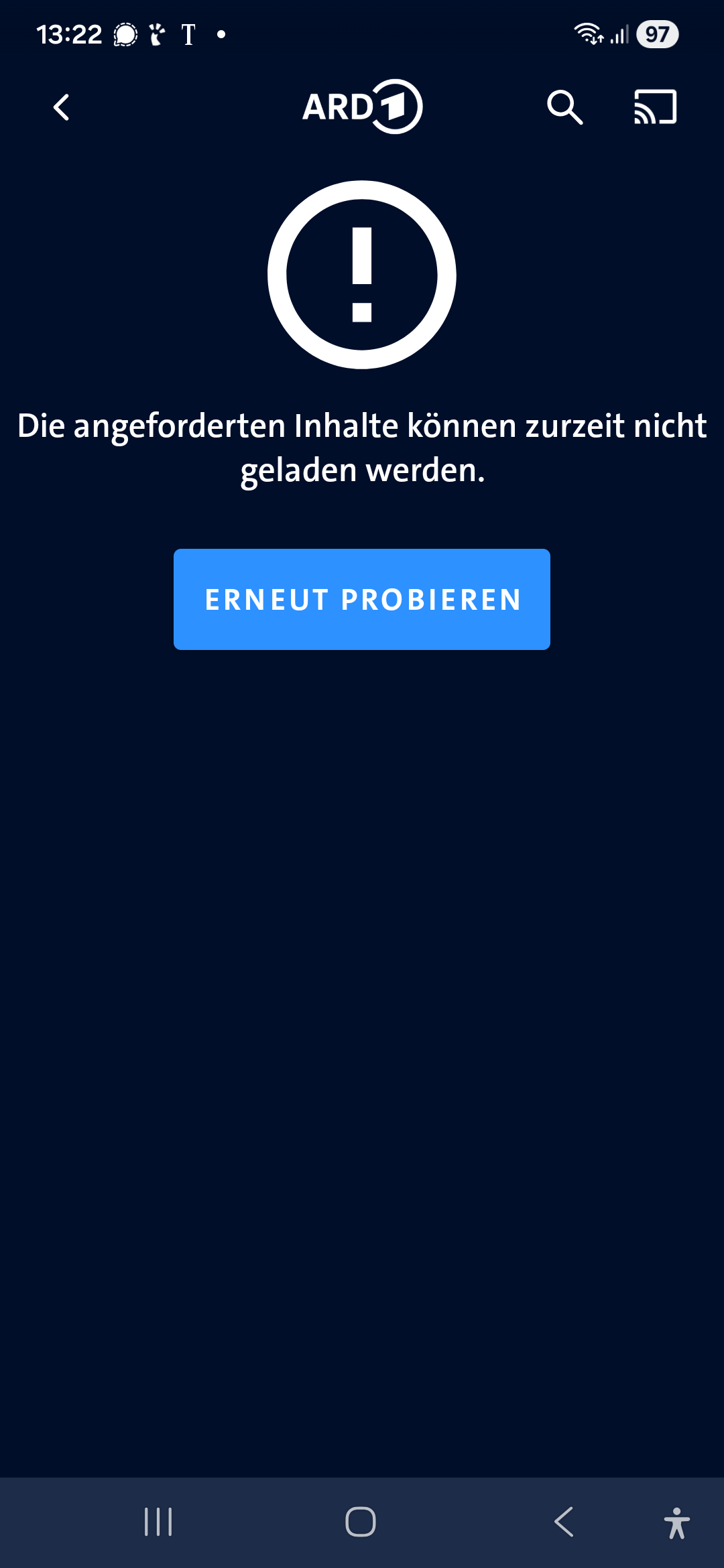Open recent apps from the navigation bar
The height and width of the screenshot is (1568, 724).
click(158, 1521)
